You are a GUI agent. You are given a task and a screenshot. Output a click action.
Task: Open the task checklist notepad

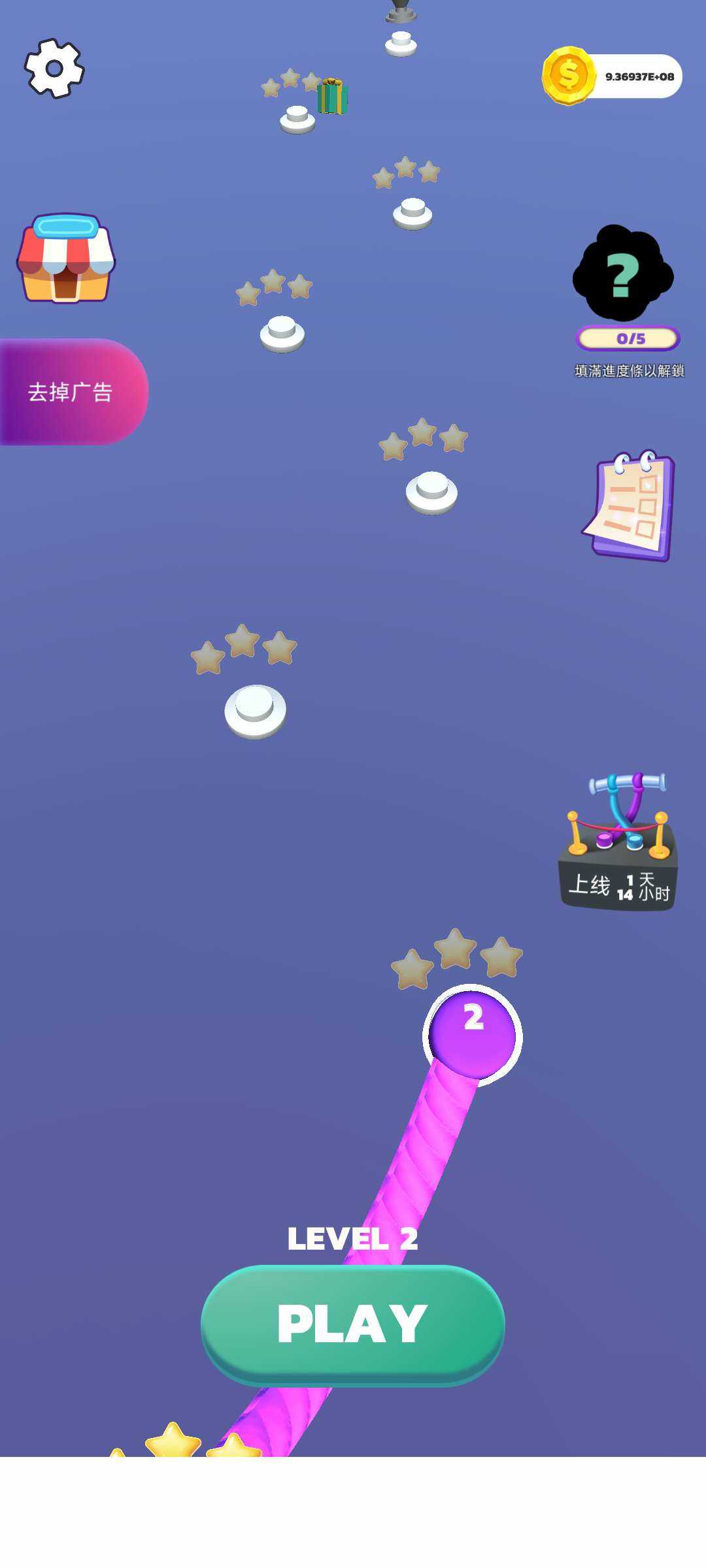tap(630, 505)
